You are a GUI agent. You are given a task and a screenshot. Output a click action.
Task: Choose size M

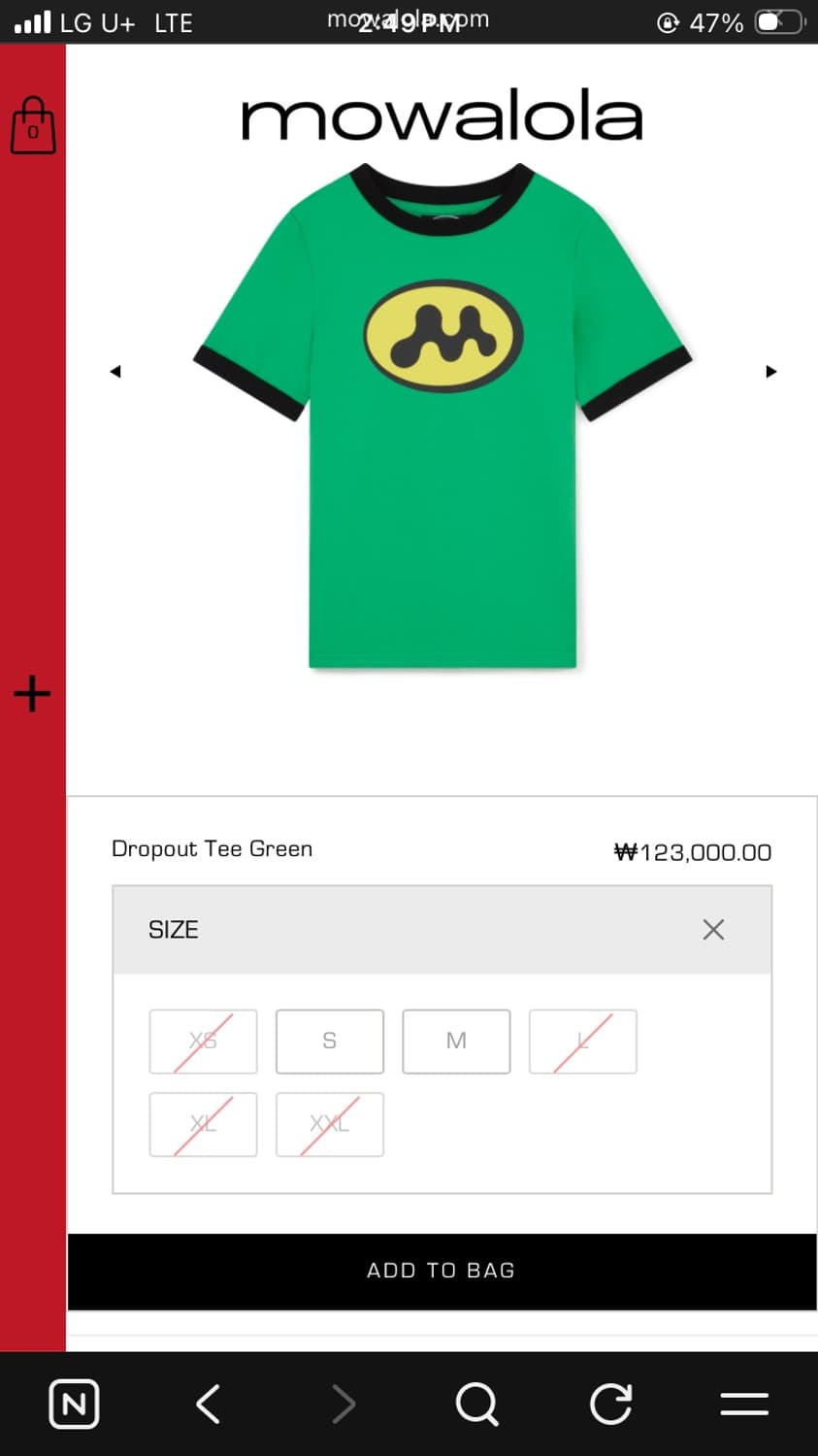coord(456,1042)
